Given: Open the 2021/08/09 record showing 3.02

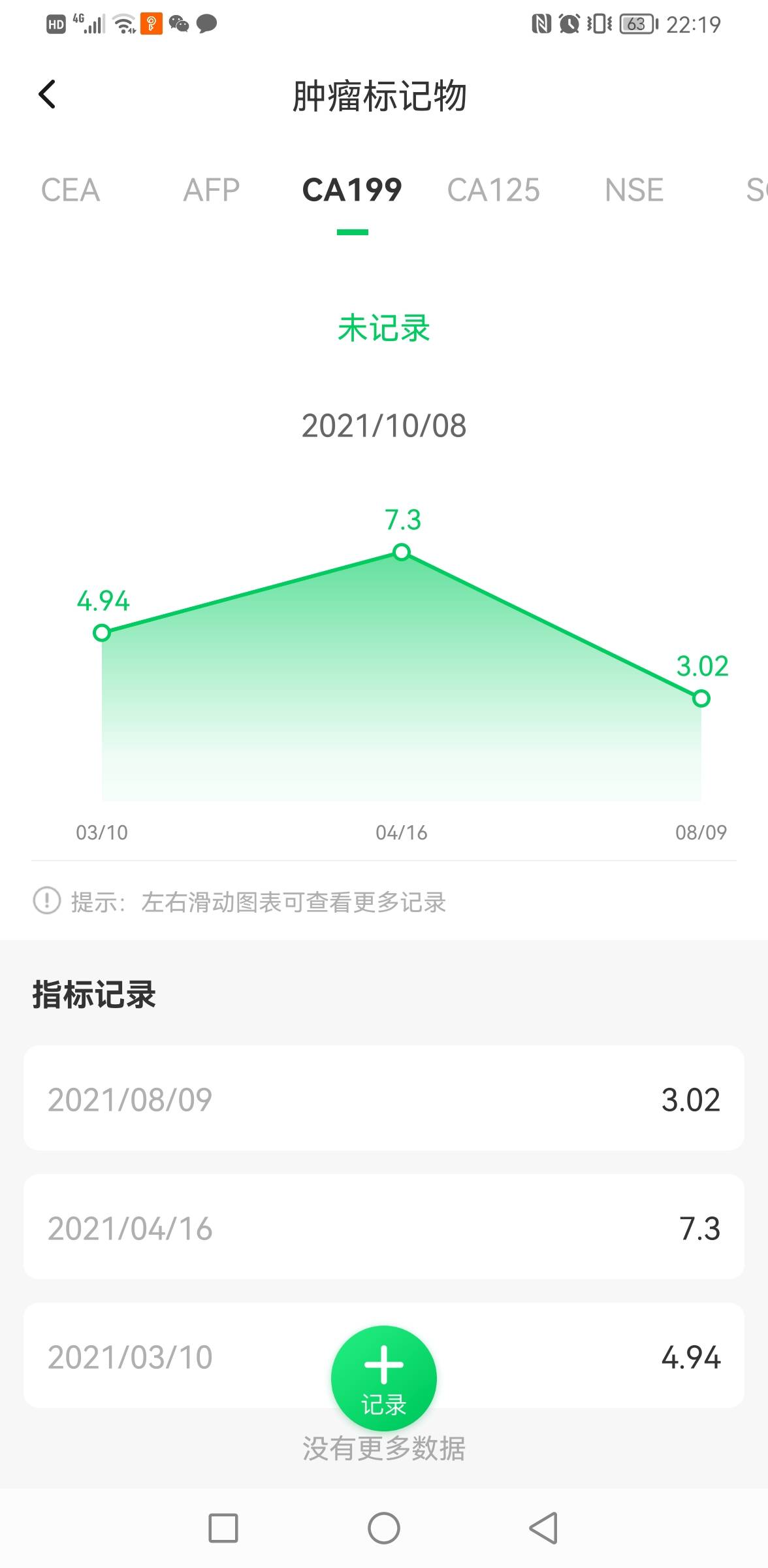Looking at the screenshot, I should click(384, 1098).
